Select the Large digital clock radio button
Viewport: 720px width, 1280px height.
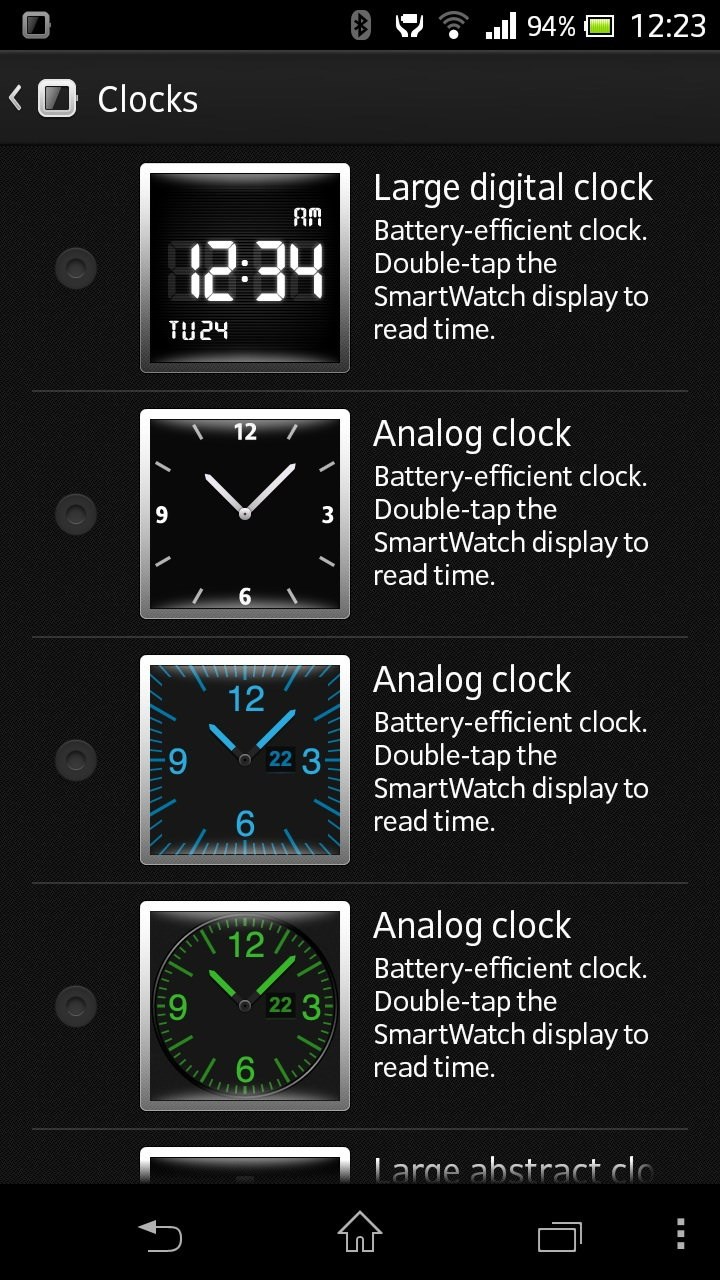pos(76,268)
